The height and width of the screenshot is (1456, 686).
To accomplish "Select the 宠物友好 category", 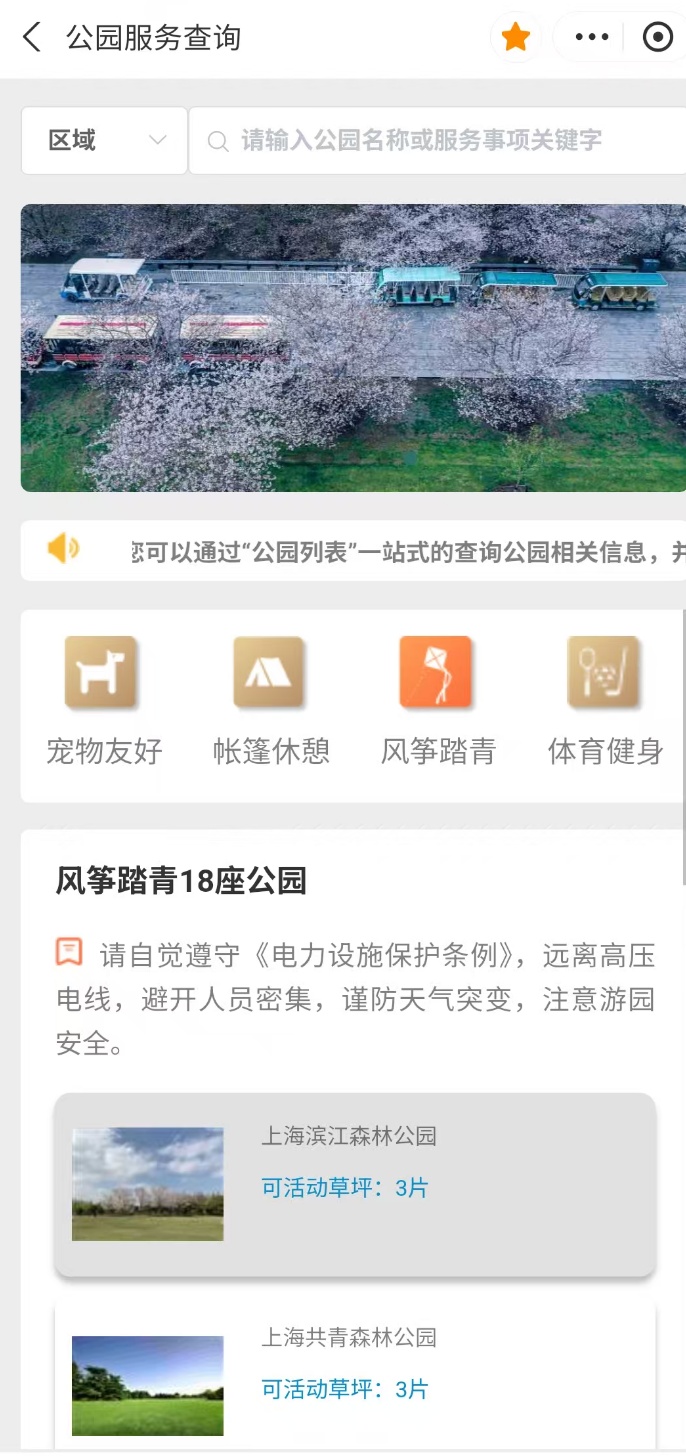I will [x=104, y=702].
